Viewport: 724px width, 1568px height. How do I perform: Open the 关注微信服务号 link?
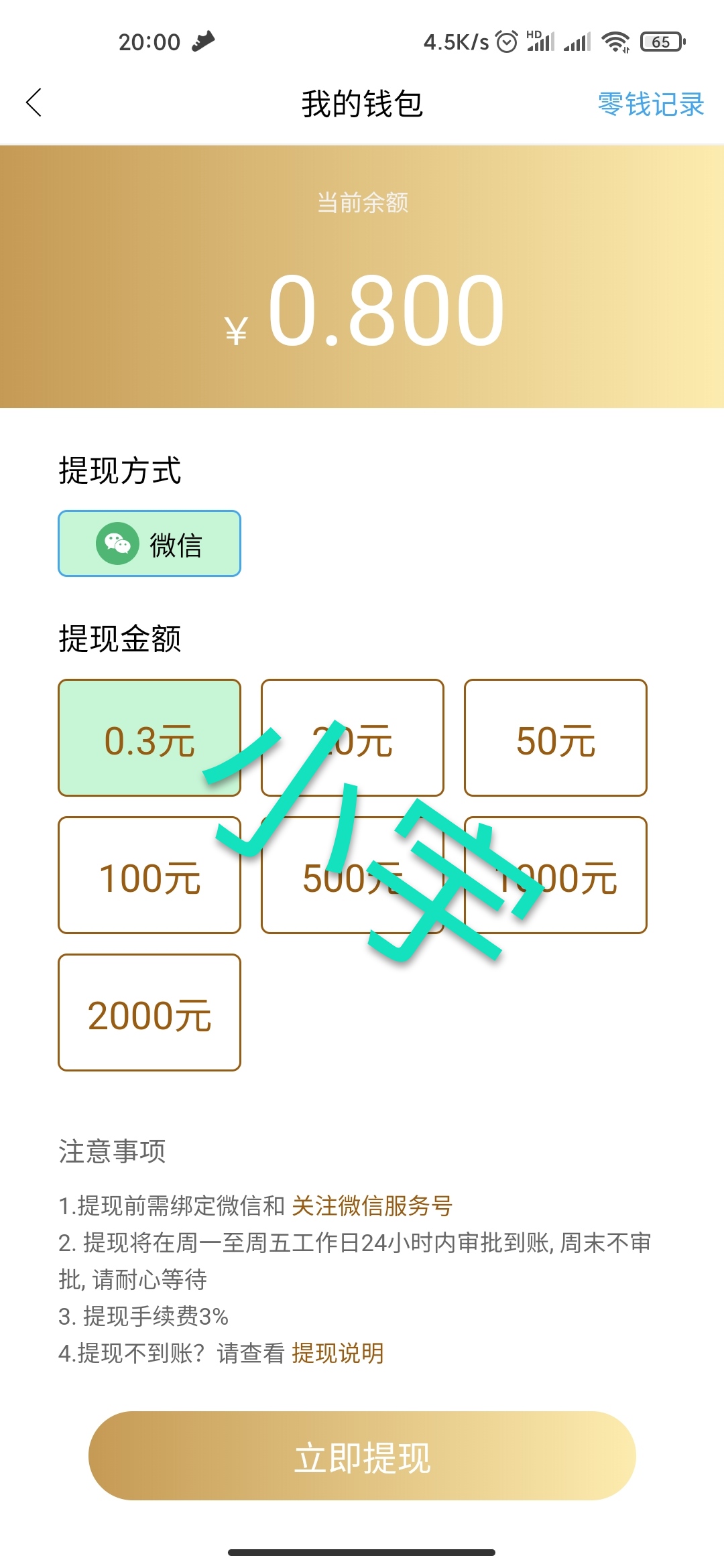coord(372,1205)
